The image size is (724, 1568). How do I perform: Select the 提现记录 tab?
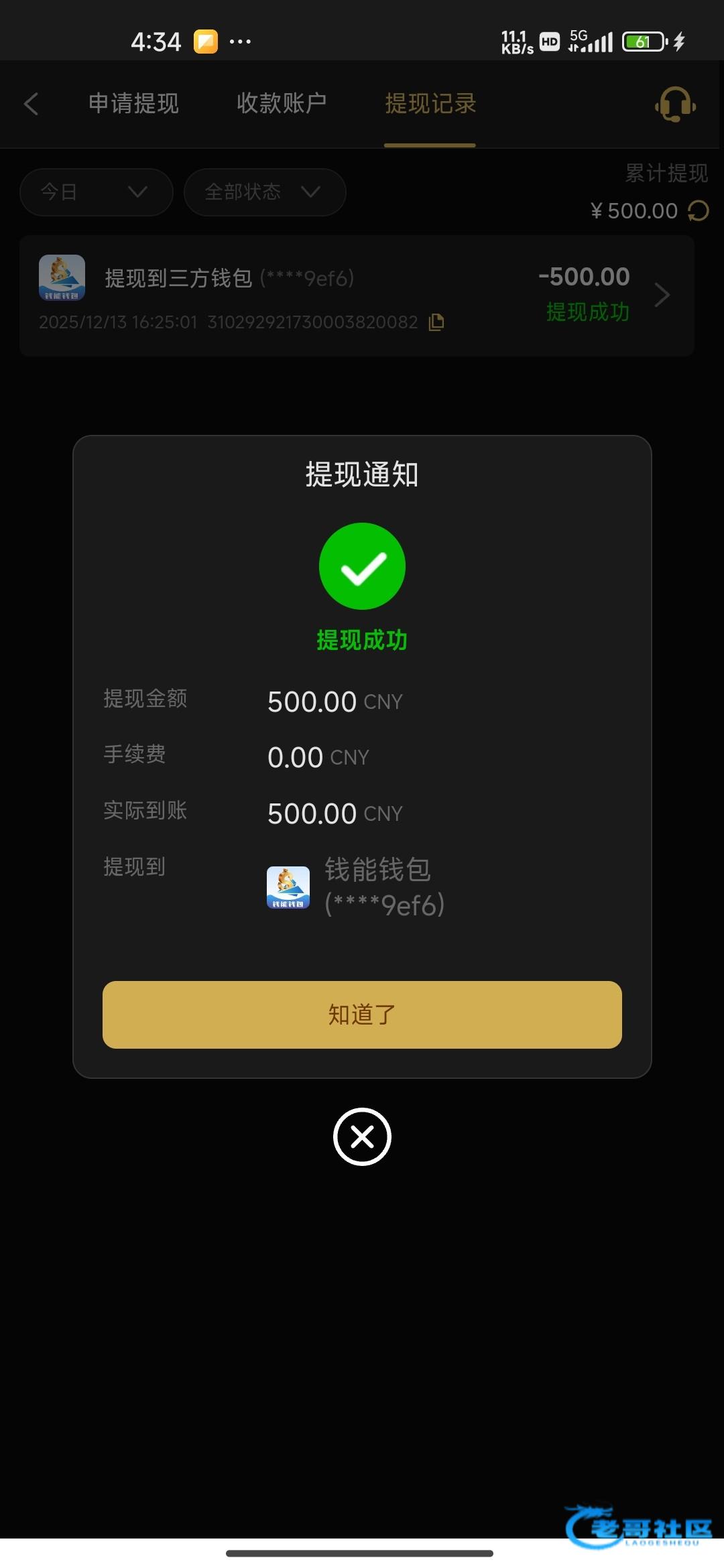(x=430, y=104)
